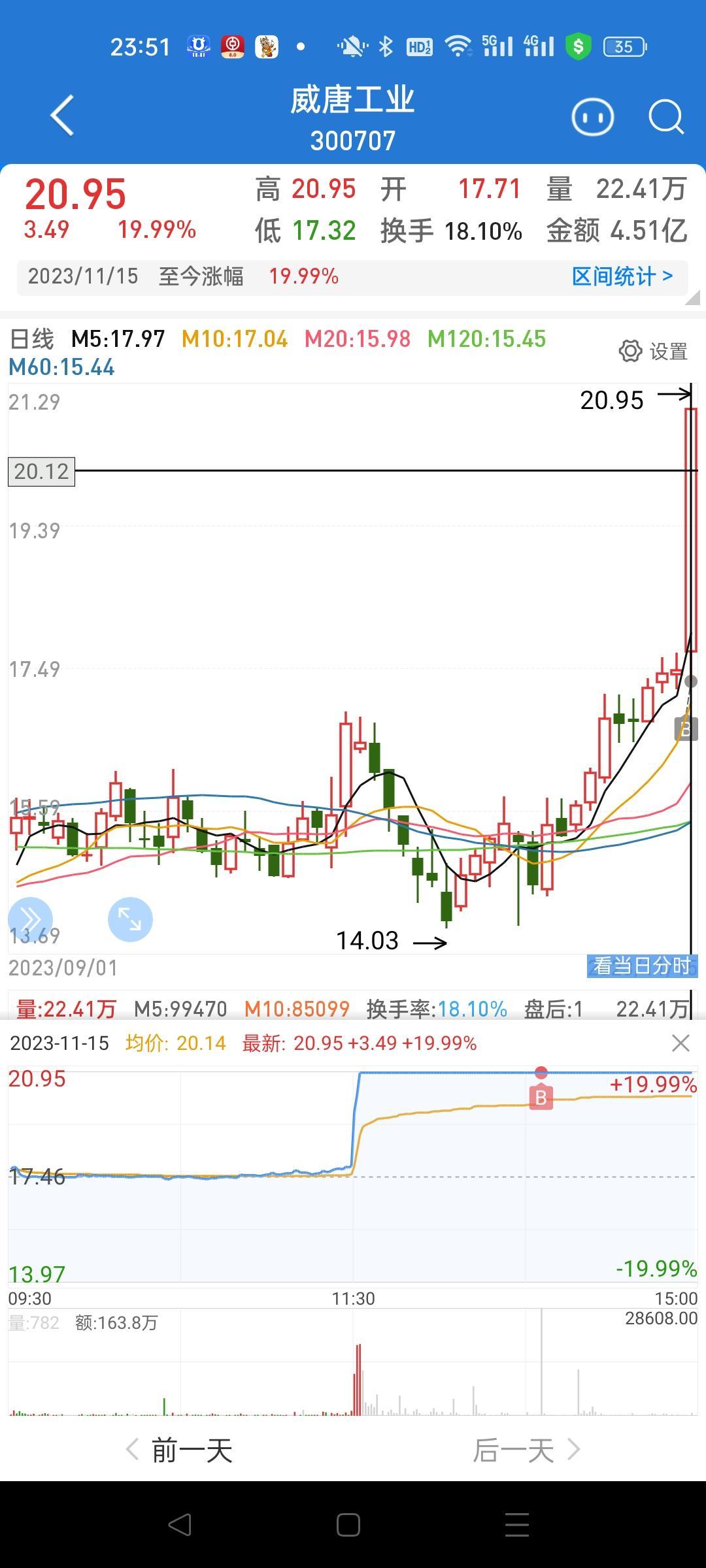This screenshot has width=706, height=1568.
Task: Open chart 设置 settings gear
Action: pyautogui.click(x=653, y=351)
